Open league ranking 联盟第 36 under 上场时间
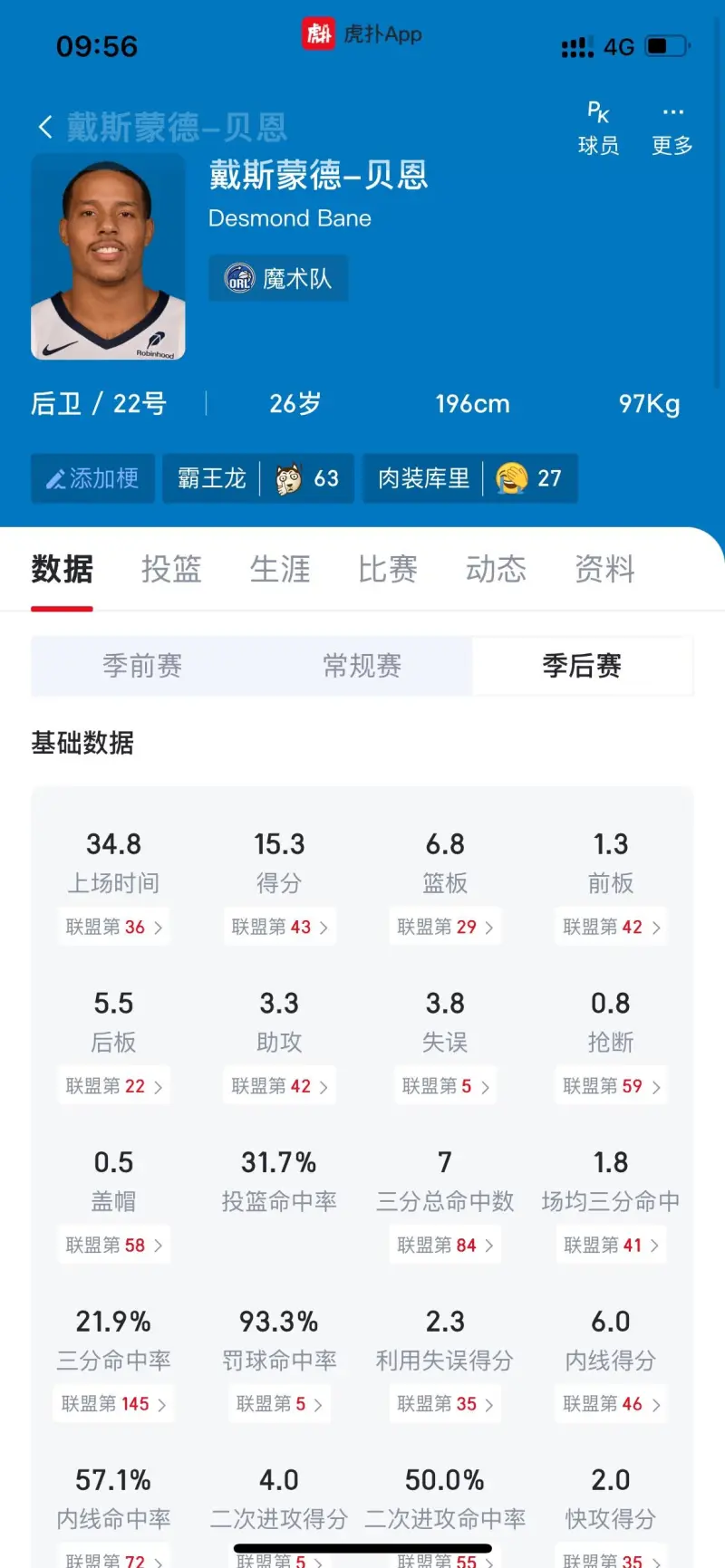 (x=113, y=927)
